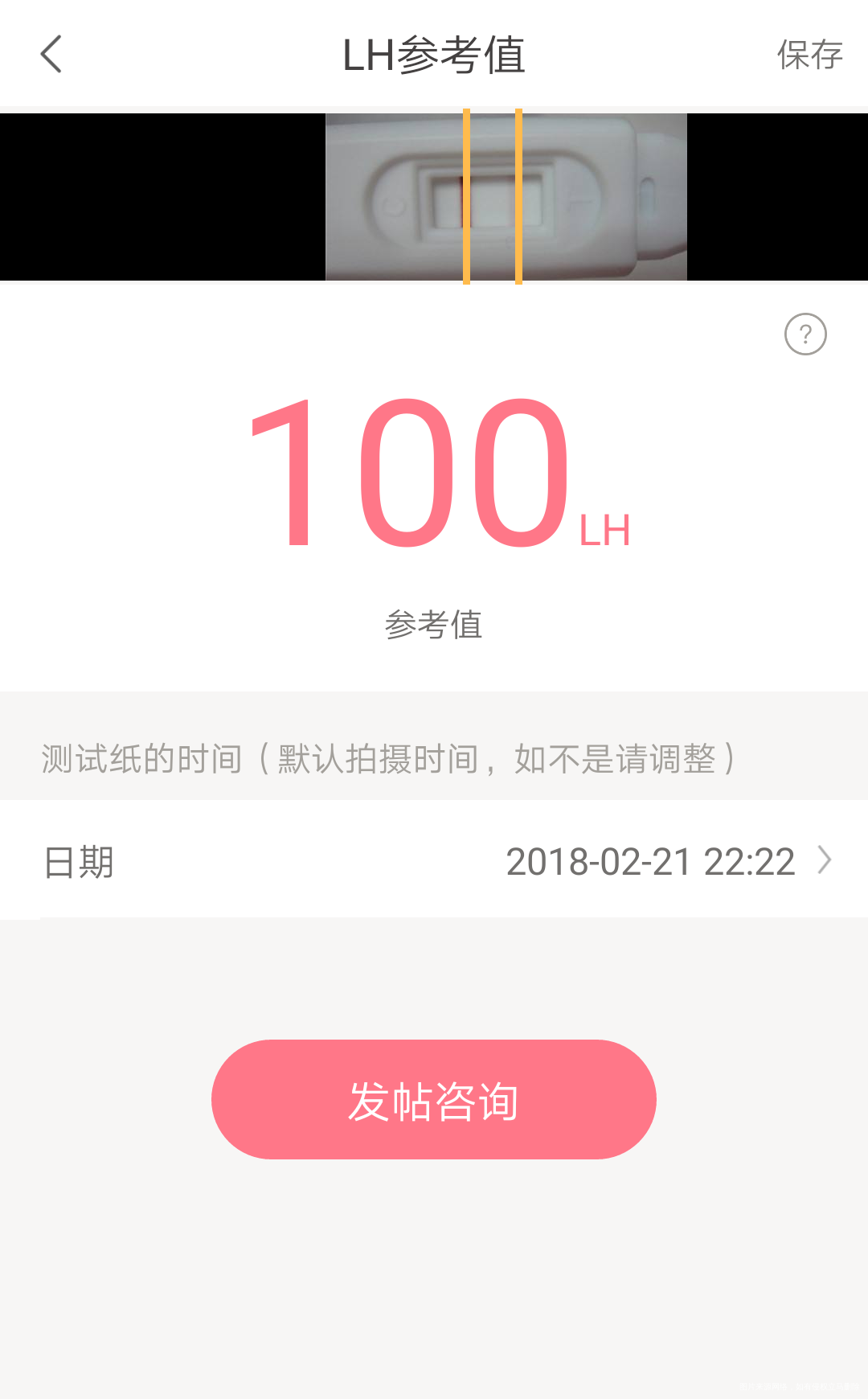
Task: Tap the test strip photo
Action: [x=506, y=195]
